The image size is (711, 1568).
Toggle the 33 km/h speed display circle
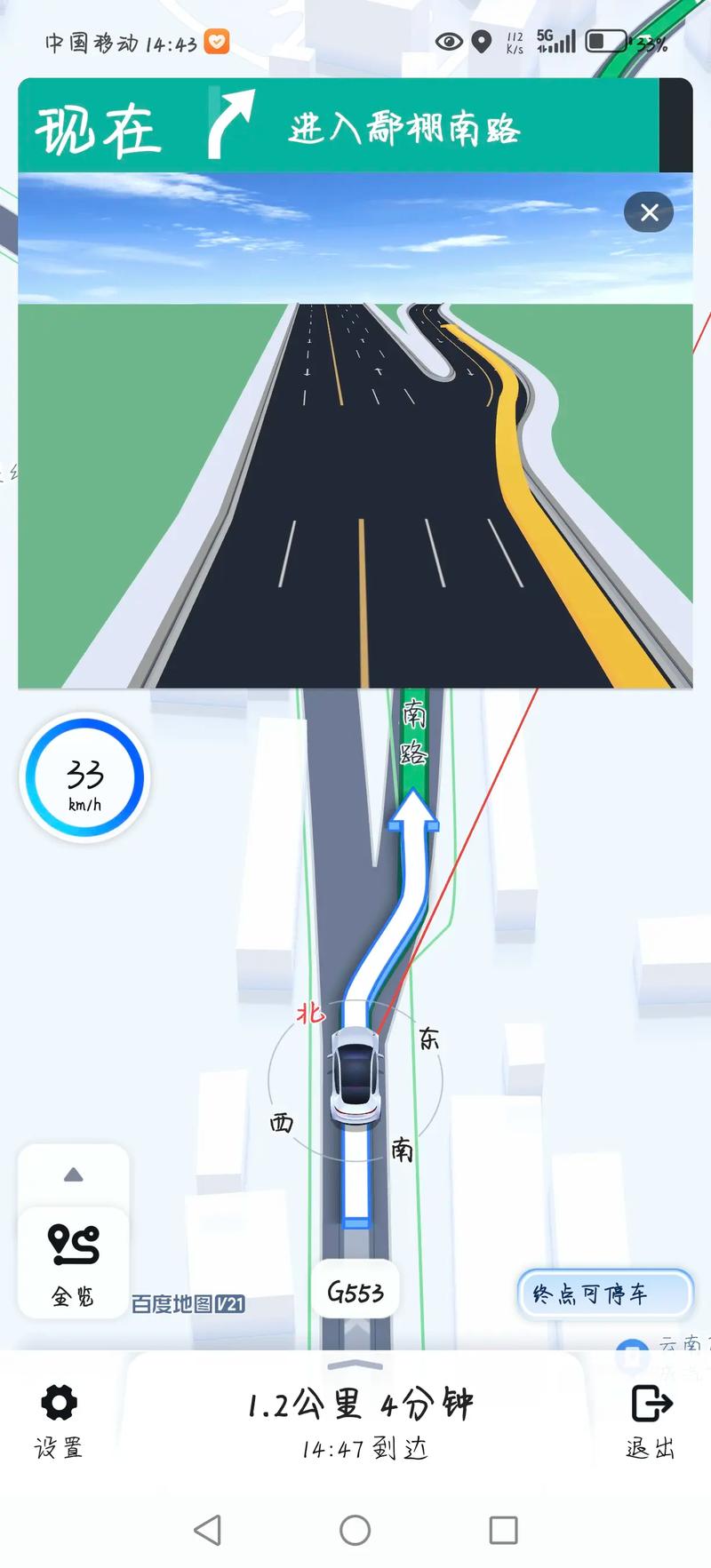click(x=84, y=777)
